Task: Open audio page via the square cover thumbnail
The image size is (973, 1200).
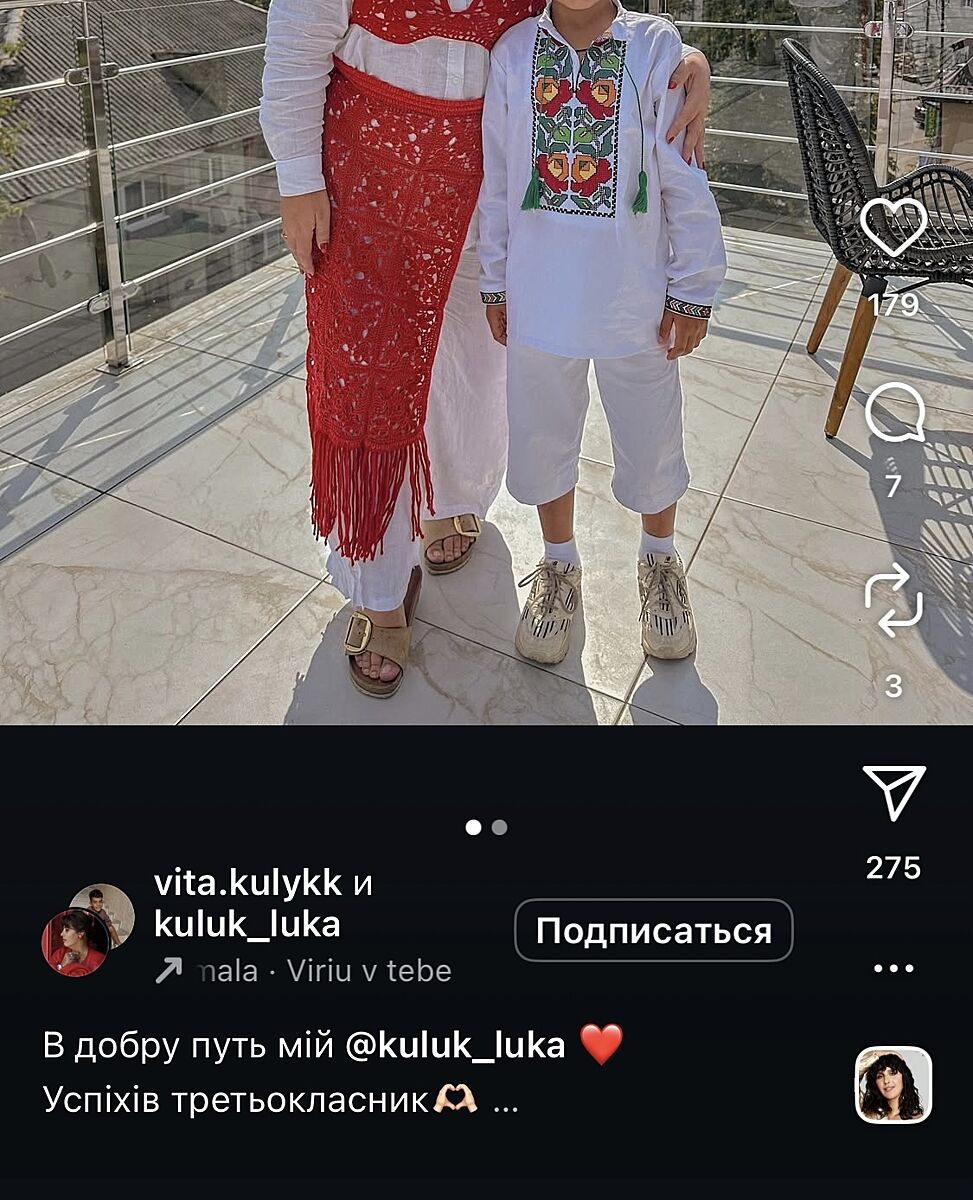Action: pyautogui.click(x=893, y=1085)
